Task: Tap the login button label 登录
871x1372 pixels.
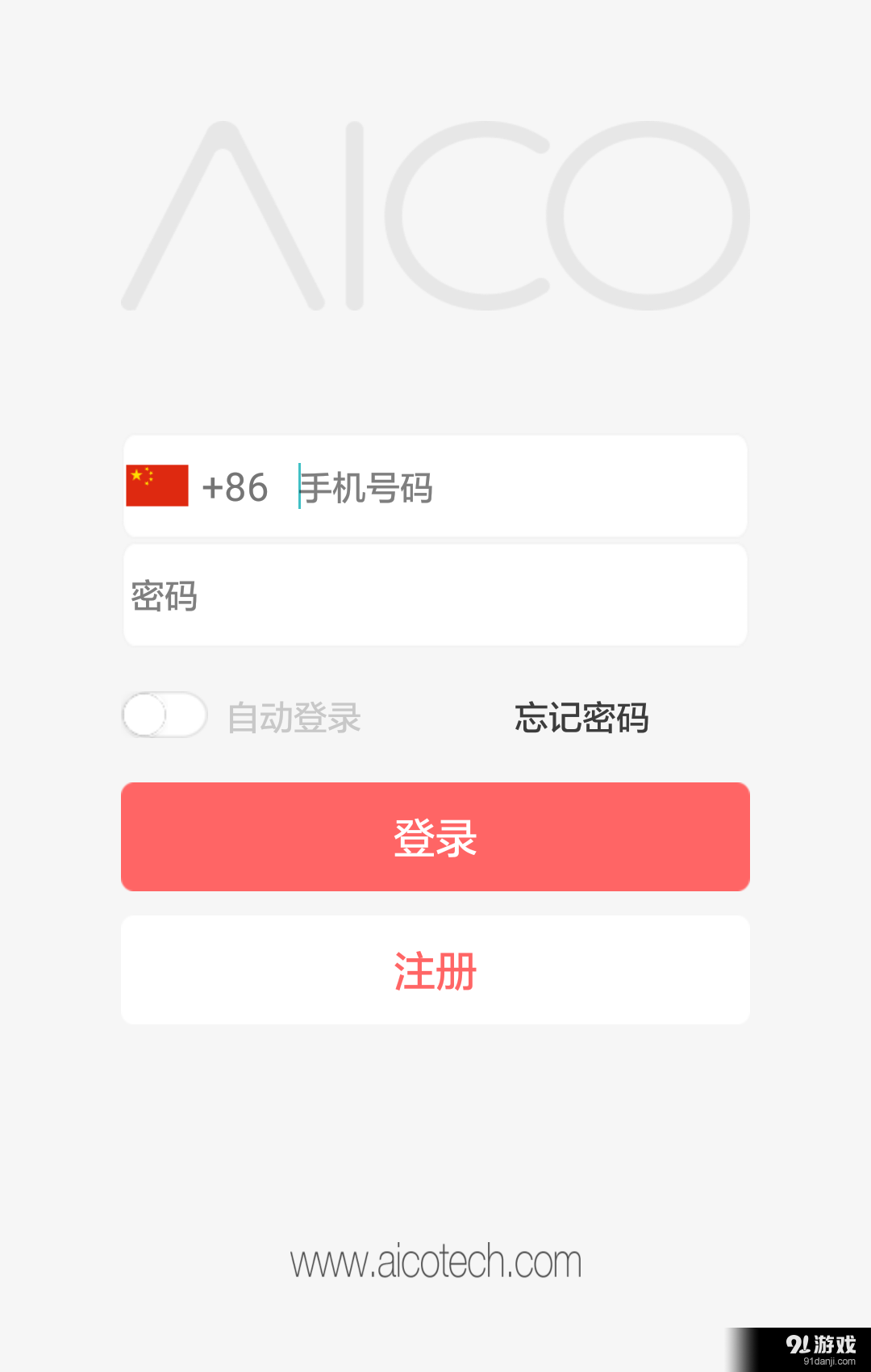Action: click(435, 836)
